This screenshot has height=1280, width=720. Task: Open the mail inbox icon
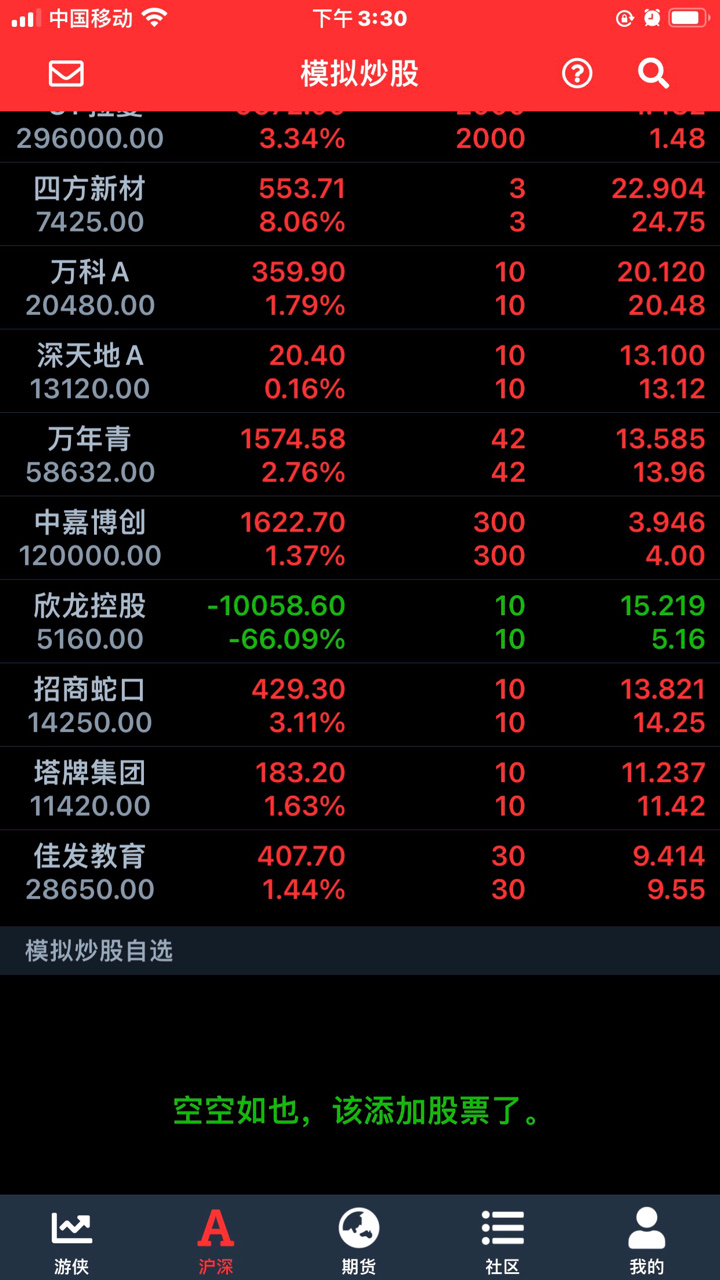click(66, 73)
